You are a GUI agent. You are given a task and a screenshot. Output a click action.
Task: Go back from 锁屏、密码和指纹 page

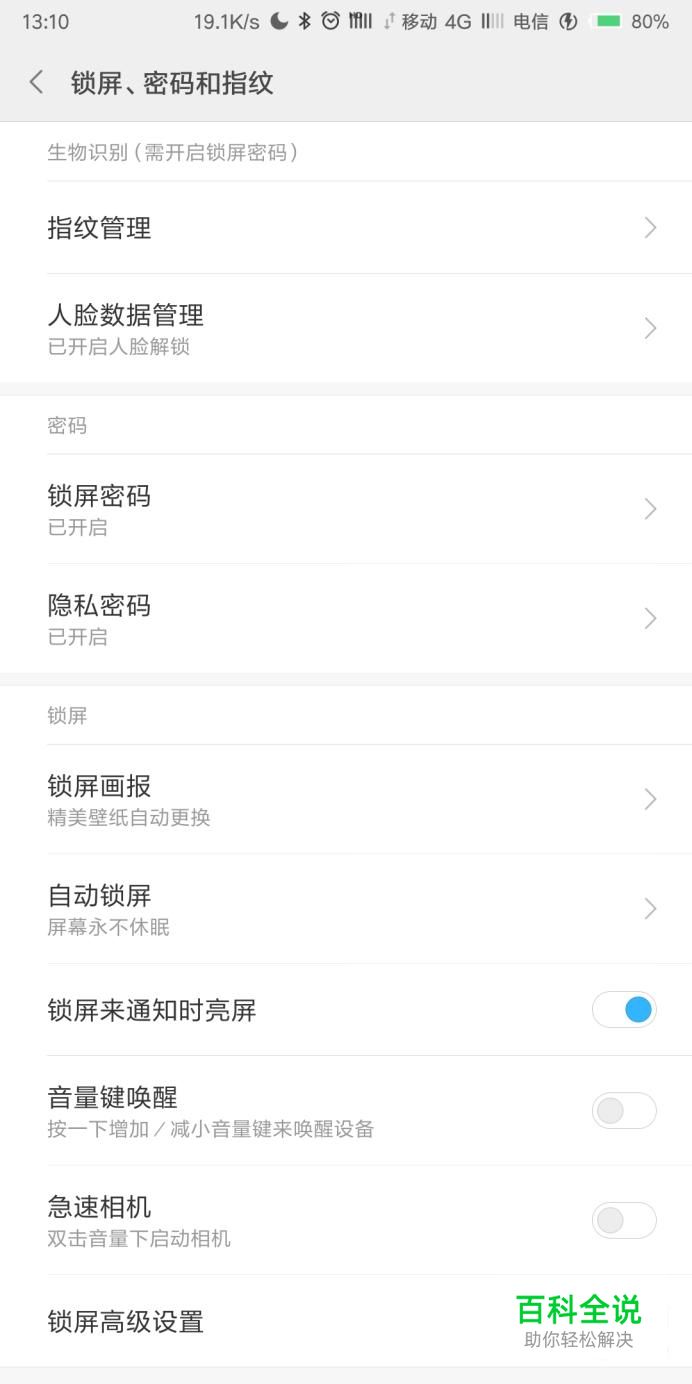click(37, 83)
